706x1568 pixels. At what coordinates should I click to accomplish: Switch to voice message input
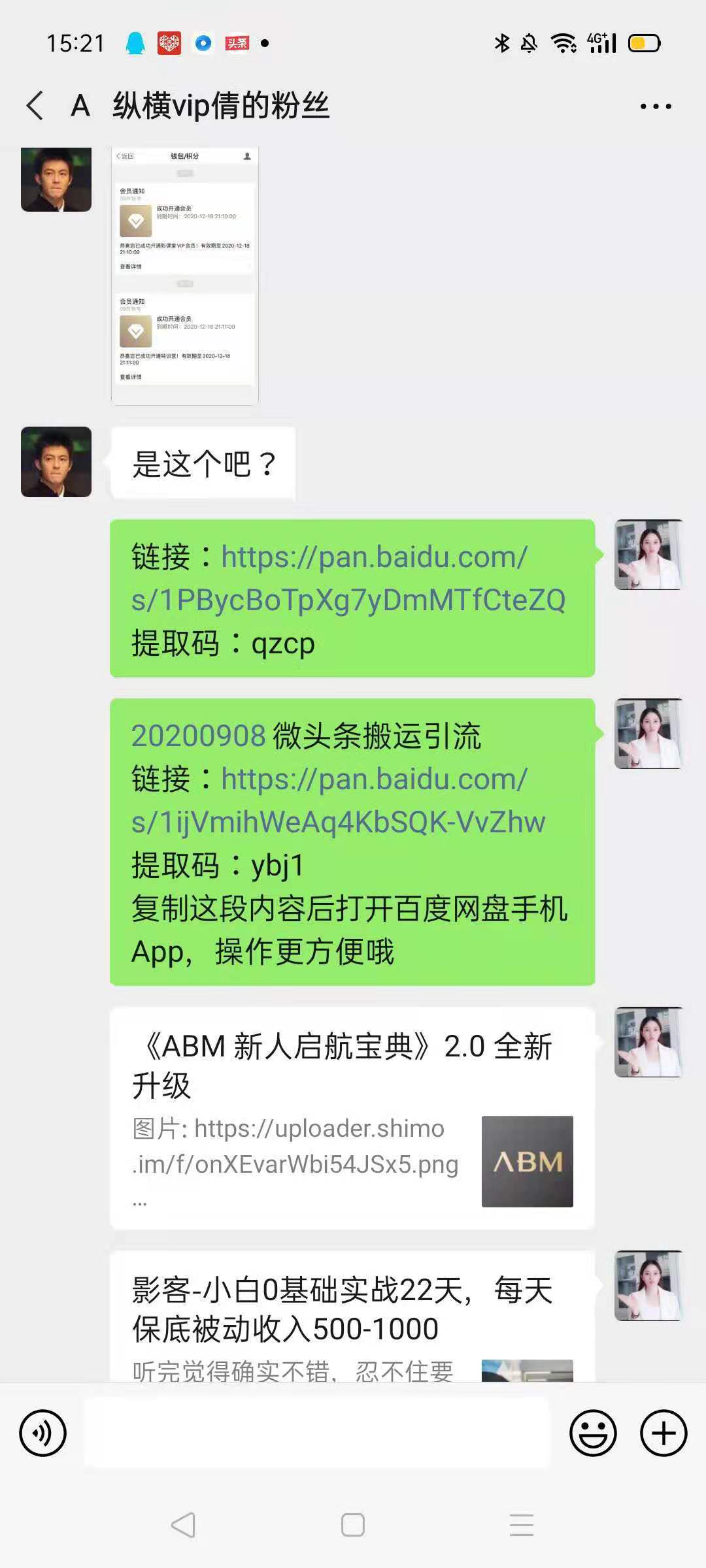coord(43,1433)
